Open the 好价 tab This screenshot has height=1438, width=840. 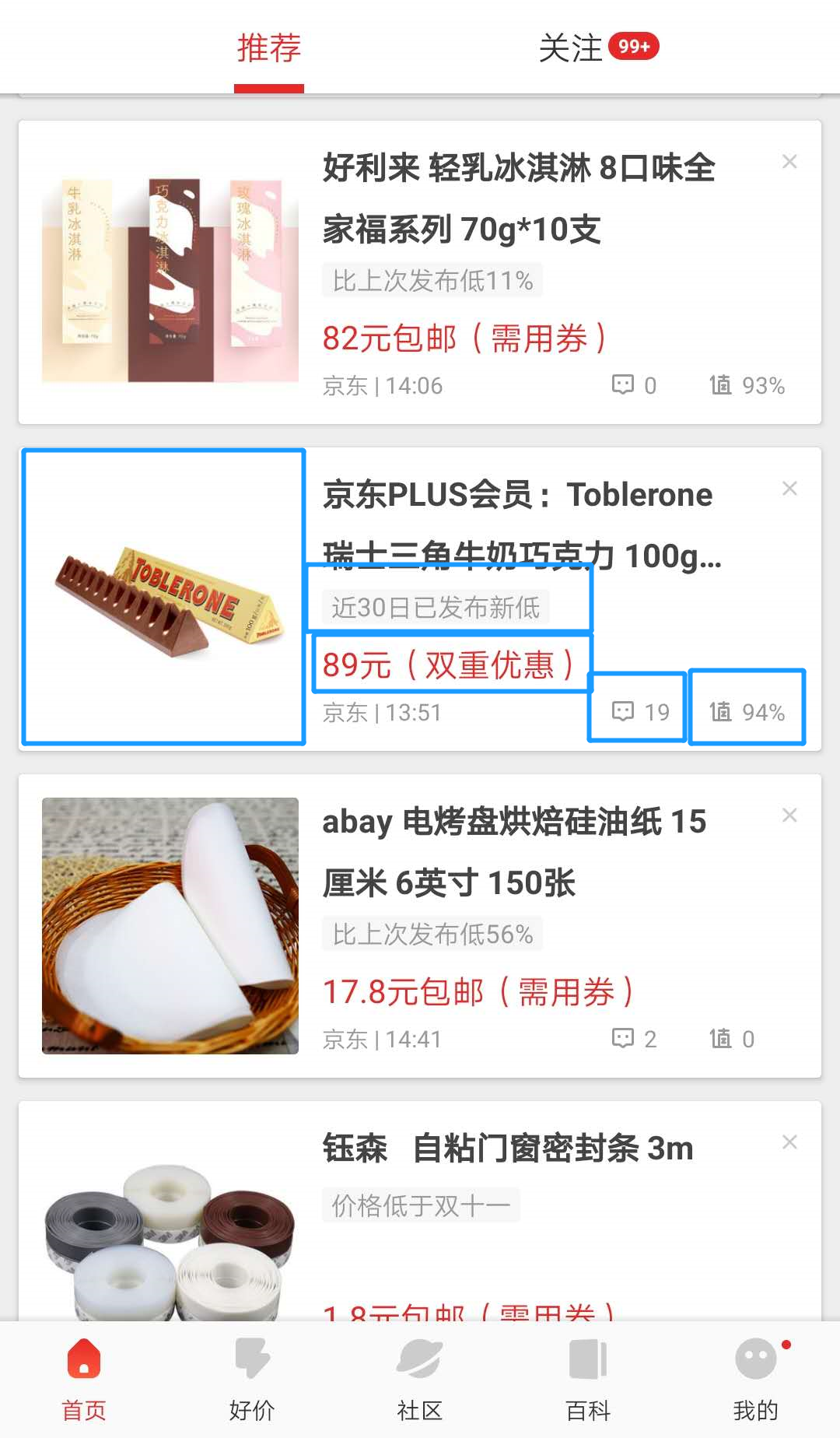pyautogui.click(x=252, y=1379)
